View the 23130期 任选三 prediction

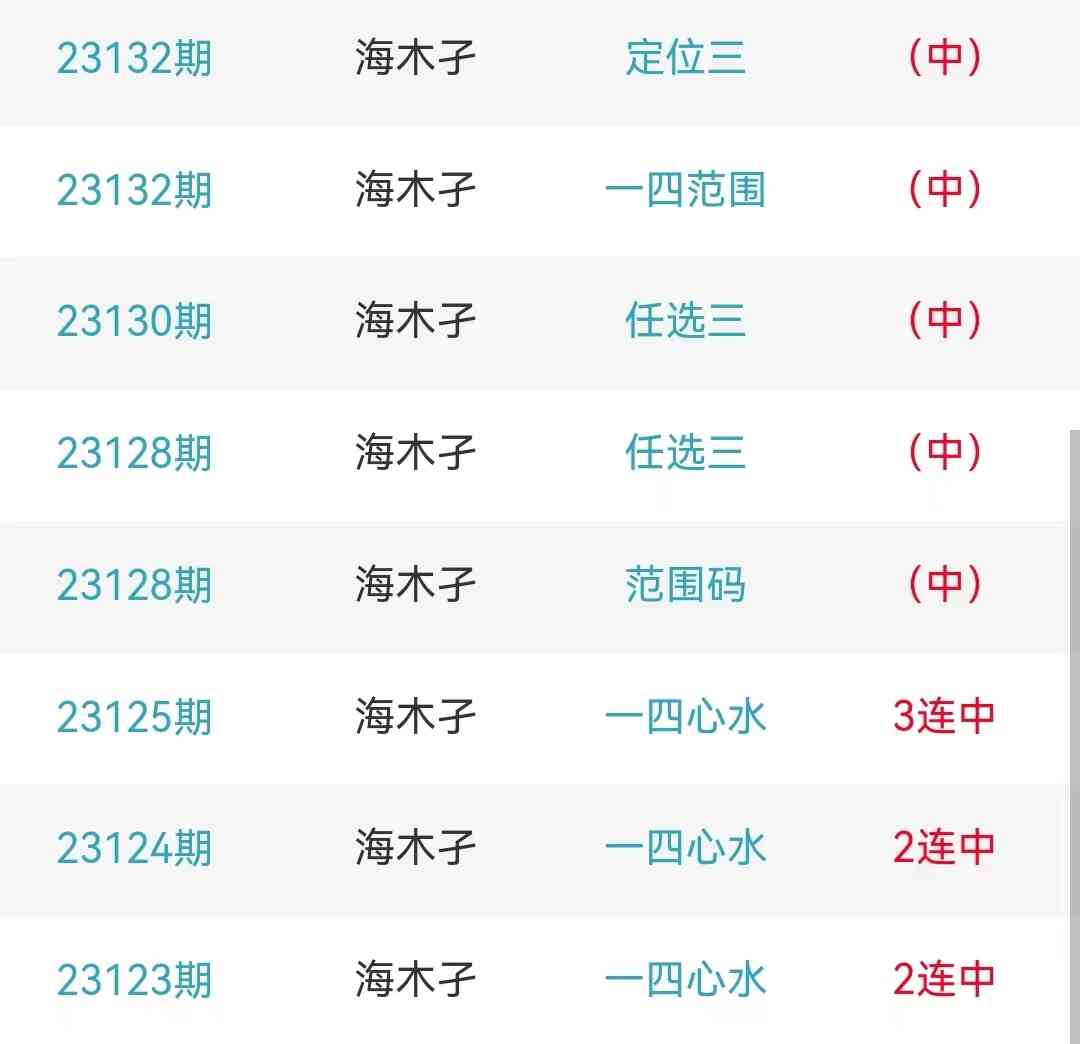pos(685,322)
